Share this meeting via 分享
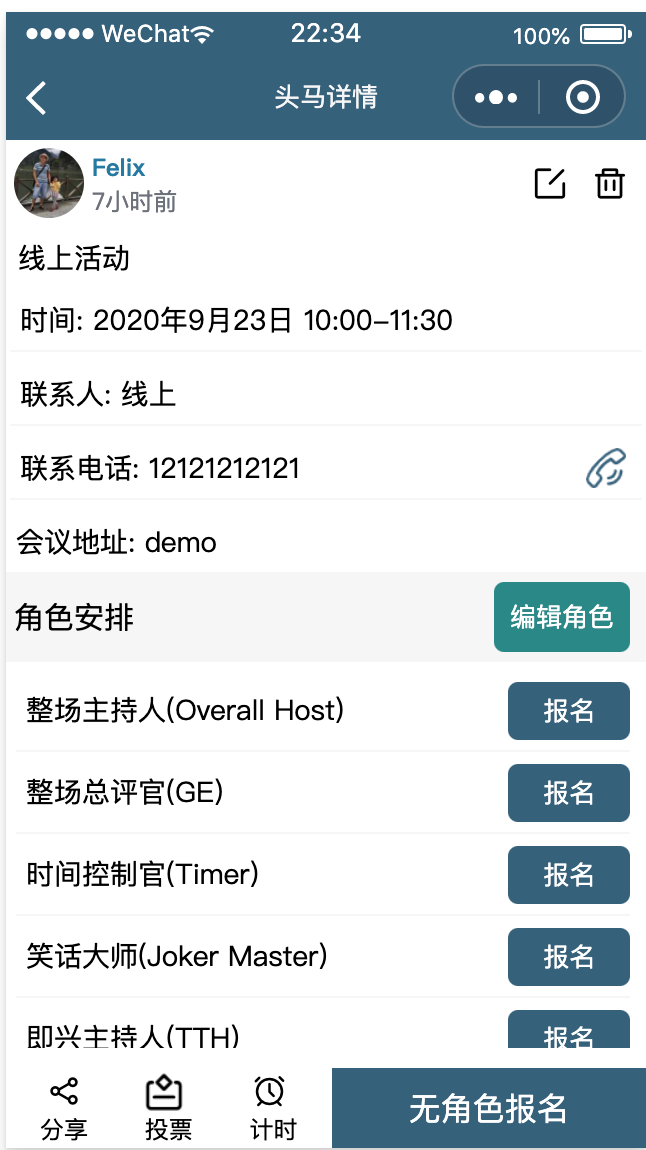 pyautogui.click(x=64, y=1108)
